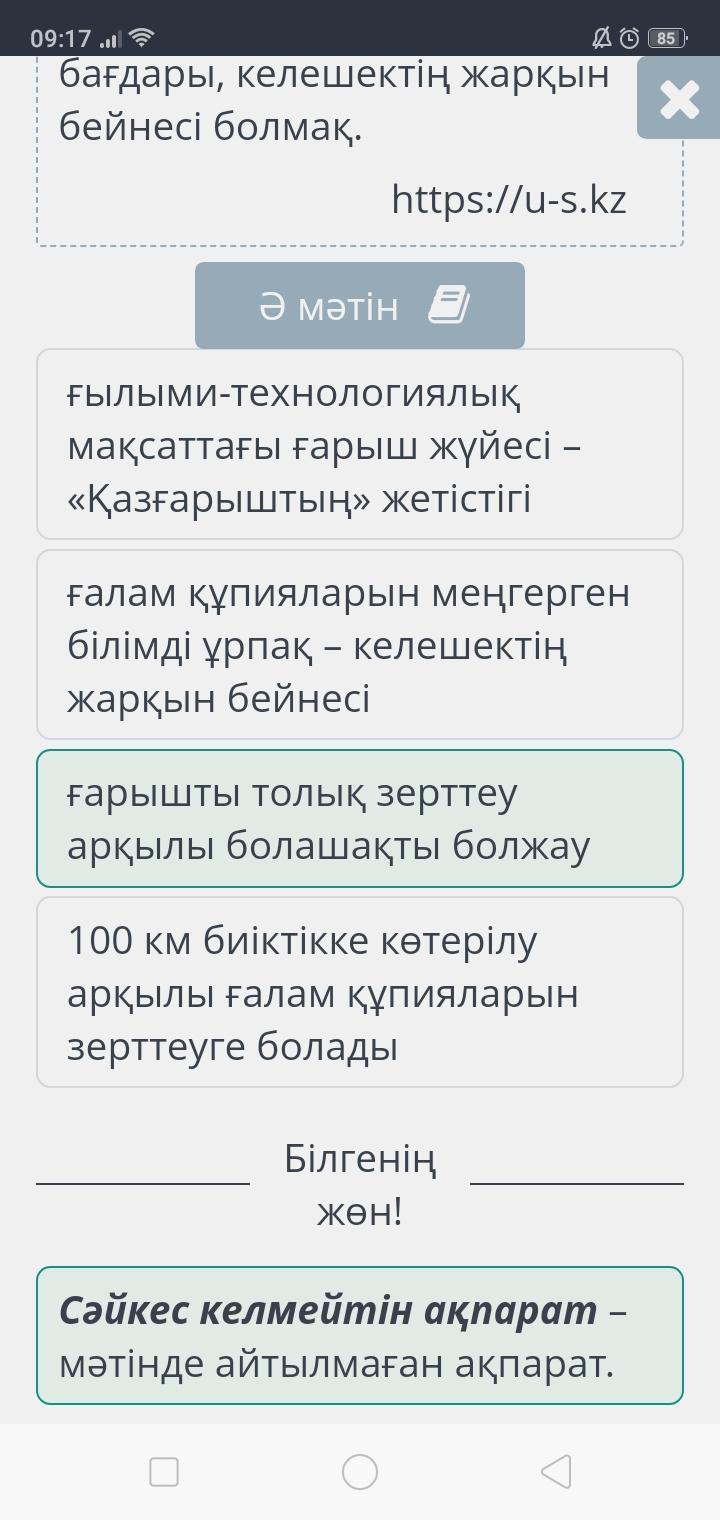Pick the 100 км биіктікке көтерілу answer
Screen dimensions: 720x1520
pyautogui.click(x=360, y=993)
